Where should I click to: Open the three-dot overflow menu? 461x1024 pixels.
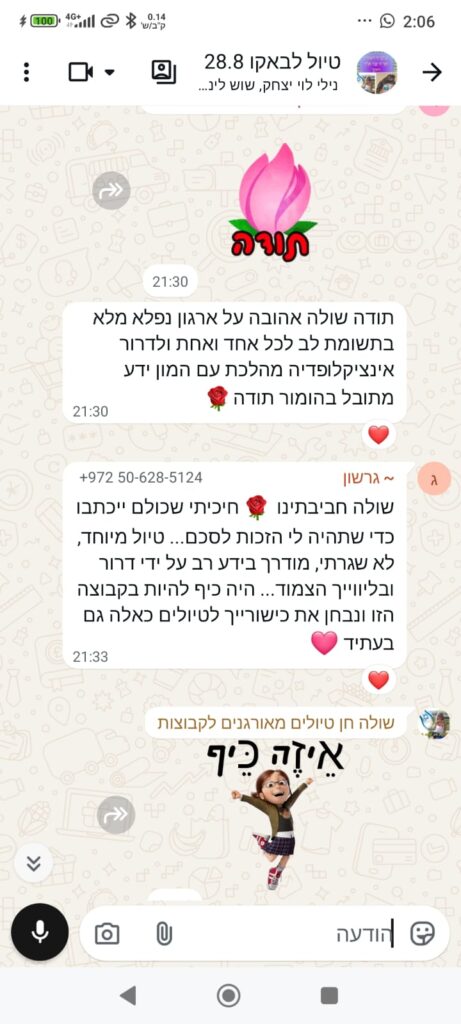pyautogui.click(x=26, y=72)
